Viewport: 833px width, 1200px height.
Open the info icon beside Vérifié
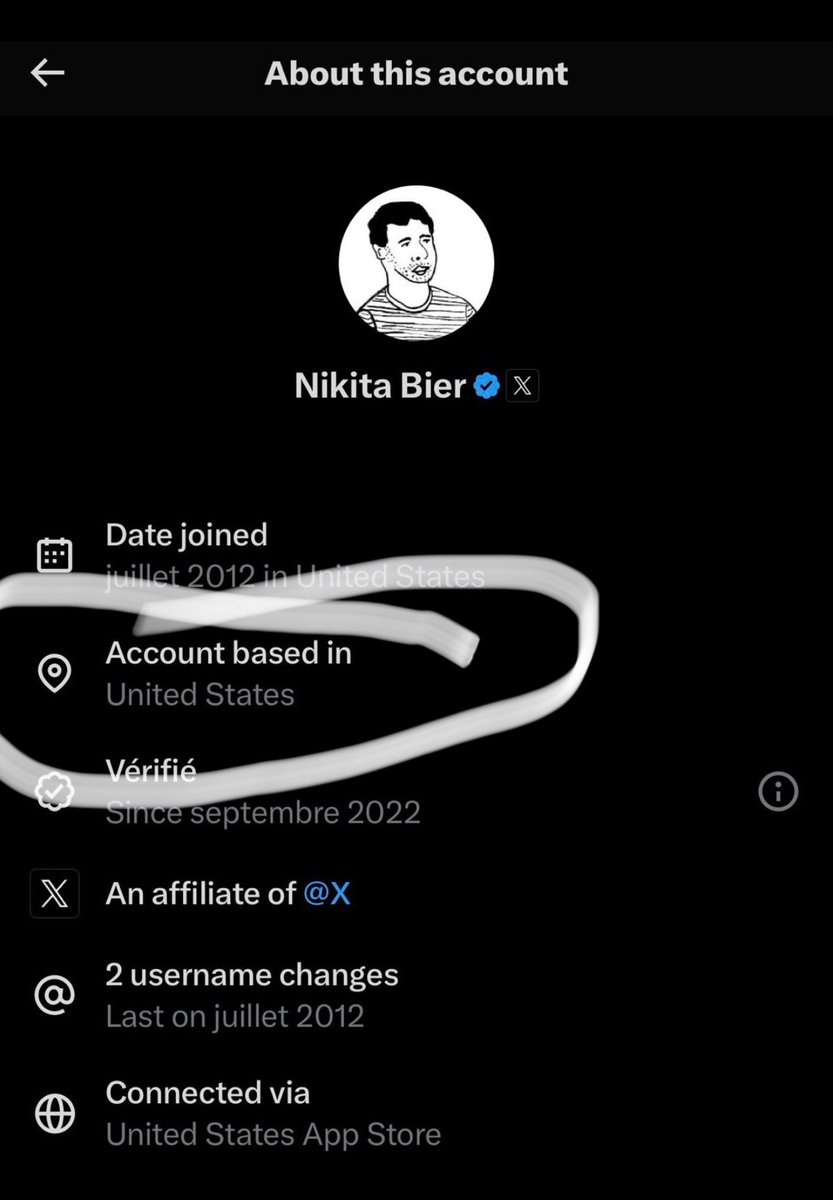coord(778,793)
